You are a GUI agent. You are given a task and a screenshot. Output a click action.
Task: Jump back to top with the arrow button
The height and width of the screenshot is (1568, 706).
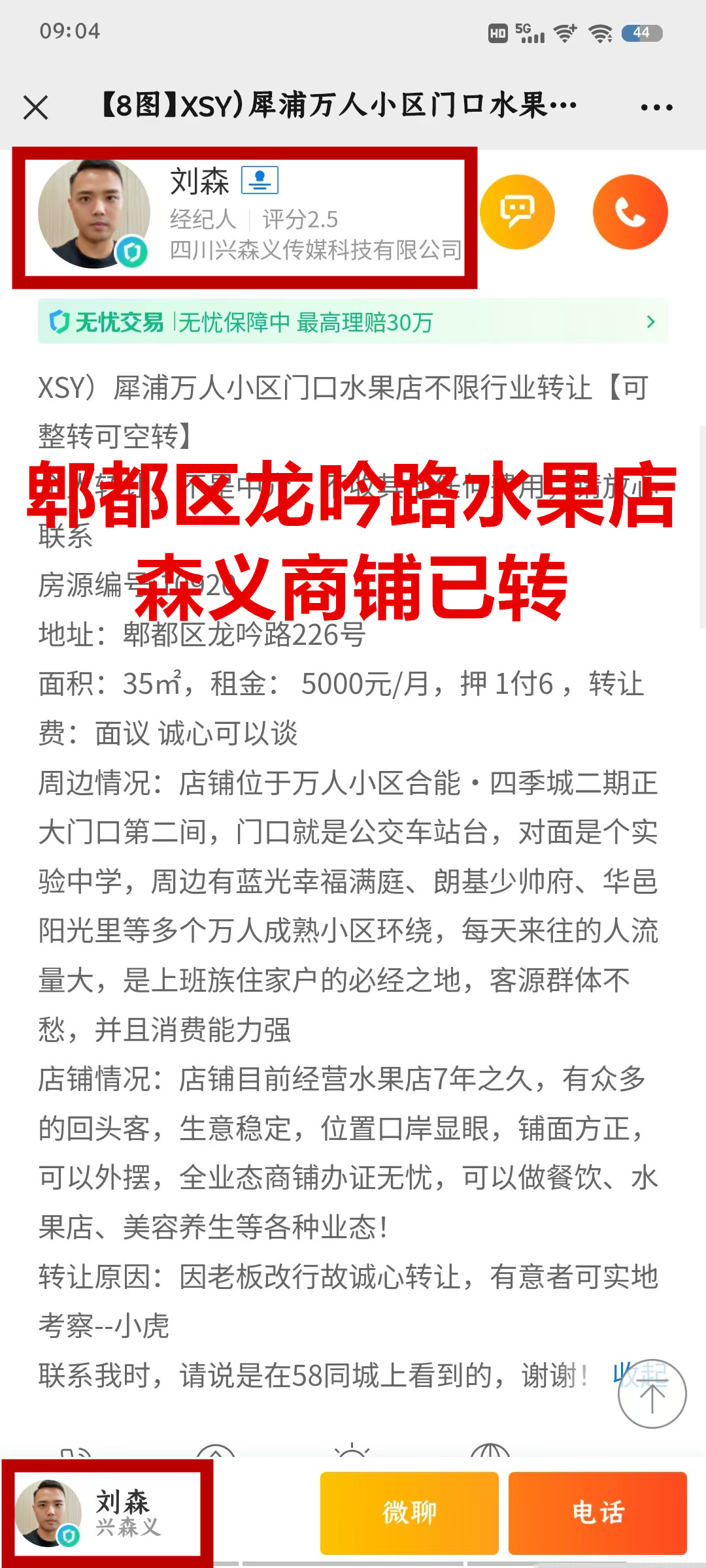652,1395
